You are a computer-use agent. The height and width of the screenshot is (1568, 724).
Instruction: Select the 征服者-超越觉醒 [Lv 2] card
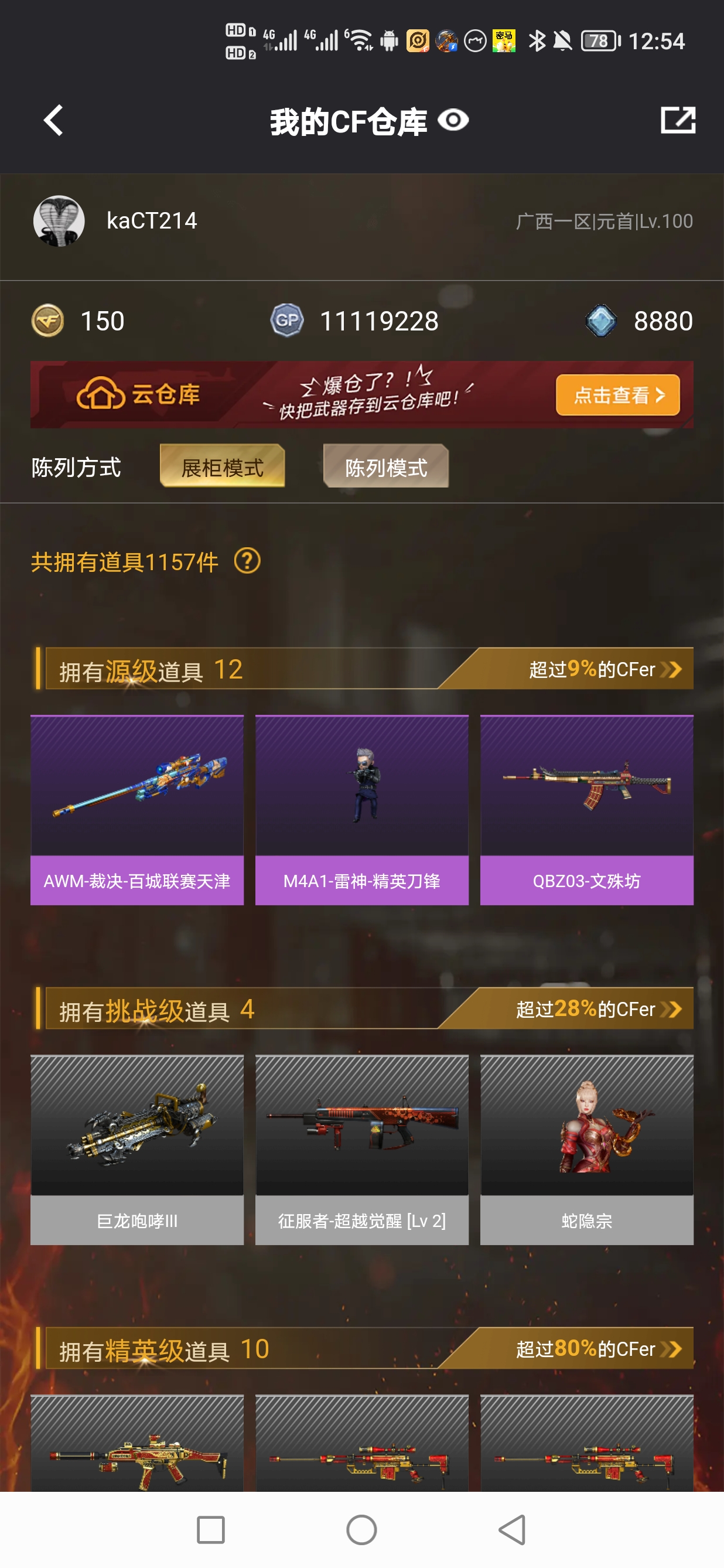(x=362, y=1149)
